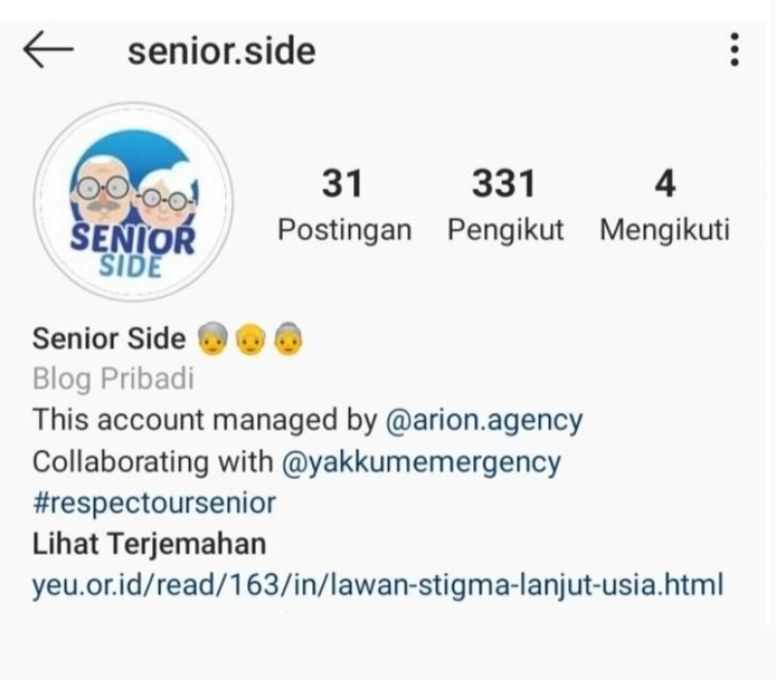Open the Senior Side profile picture
The height and width of the screenshot is (680, 776).
132,205
